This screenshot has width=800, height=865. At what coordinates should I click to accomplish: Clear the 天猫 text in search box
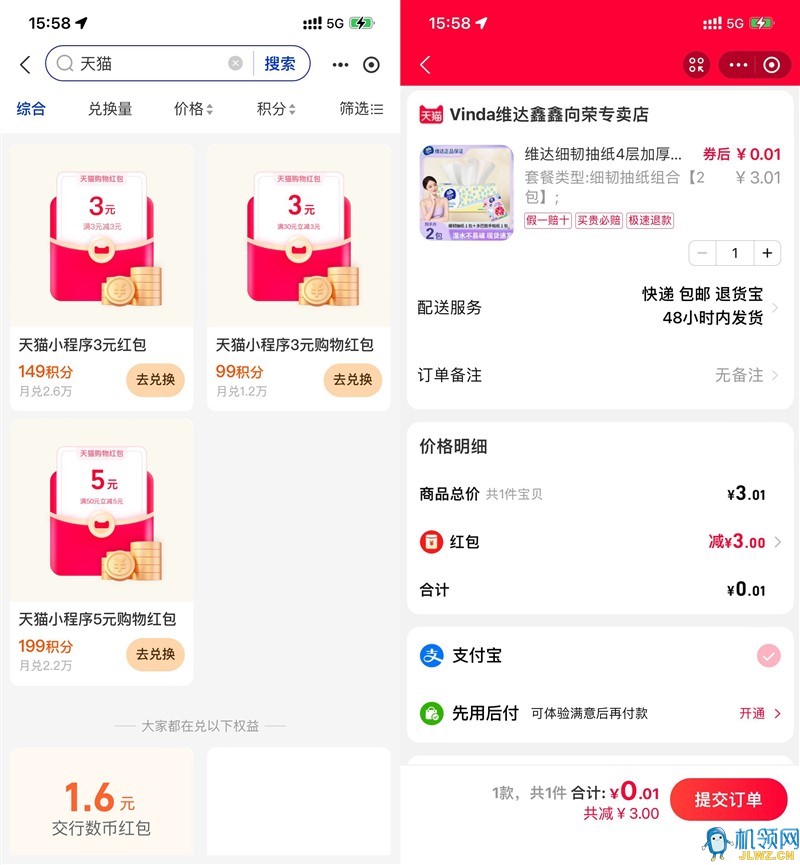pos(235,64)
